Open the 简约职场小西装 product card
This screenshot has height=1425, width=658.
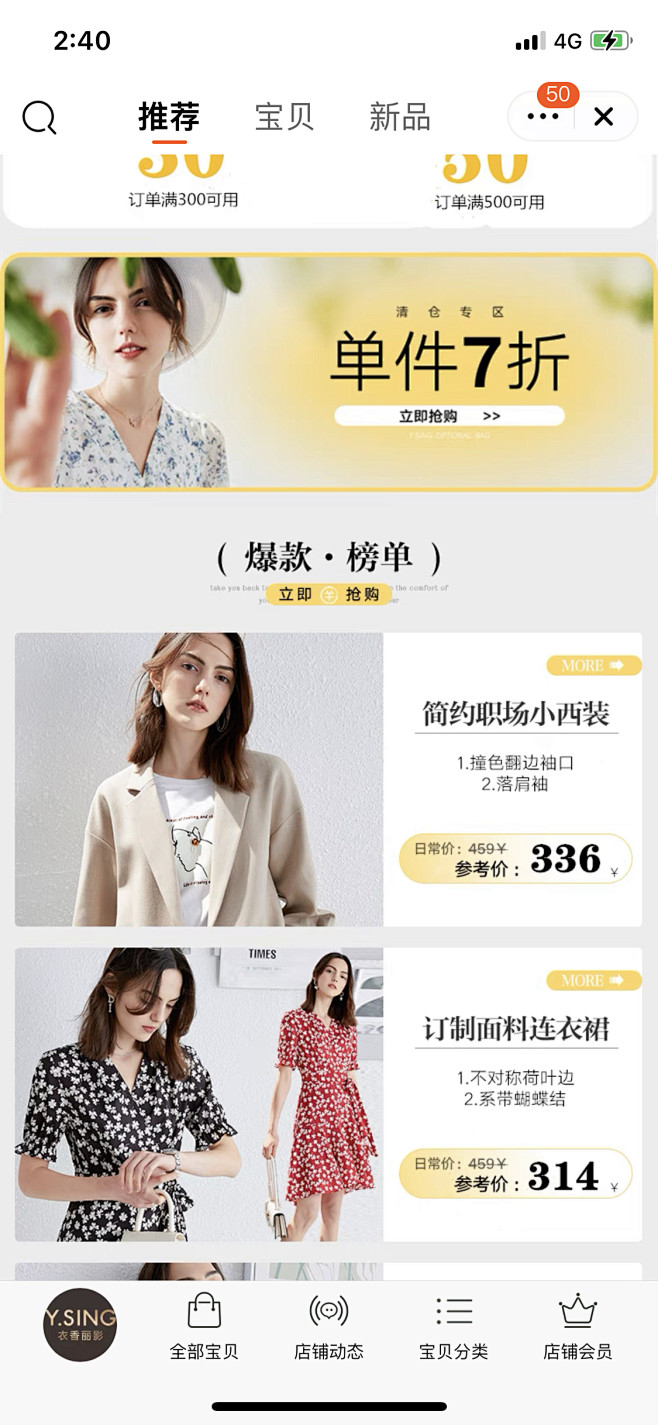pyautogui.click(x=329, y=779)
